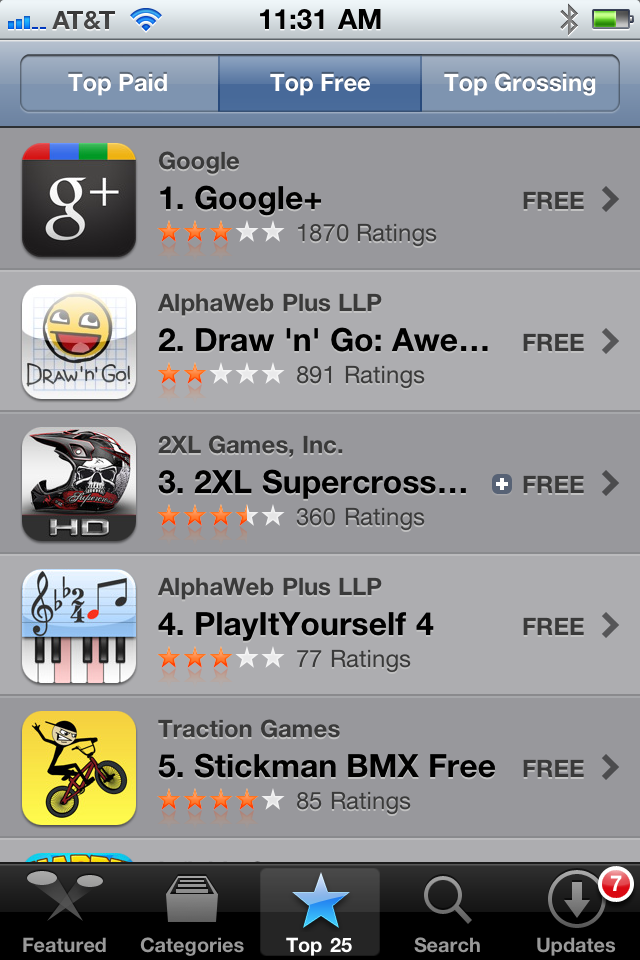640x960 pixels.
Task: Open the Categories tab
Action: point(192,912)
